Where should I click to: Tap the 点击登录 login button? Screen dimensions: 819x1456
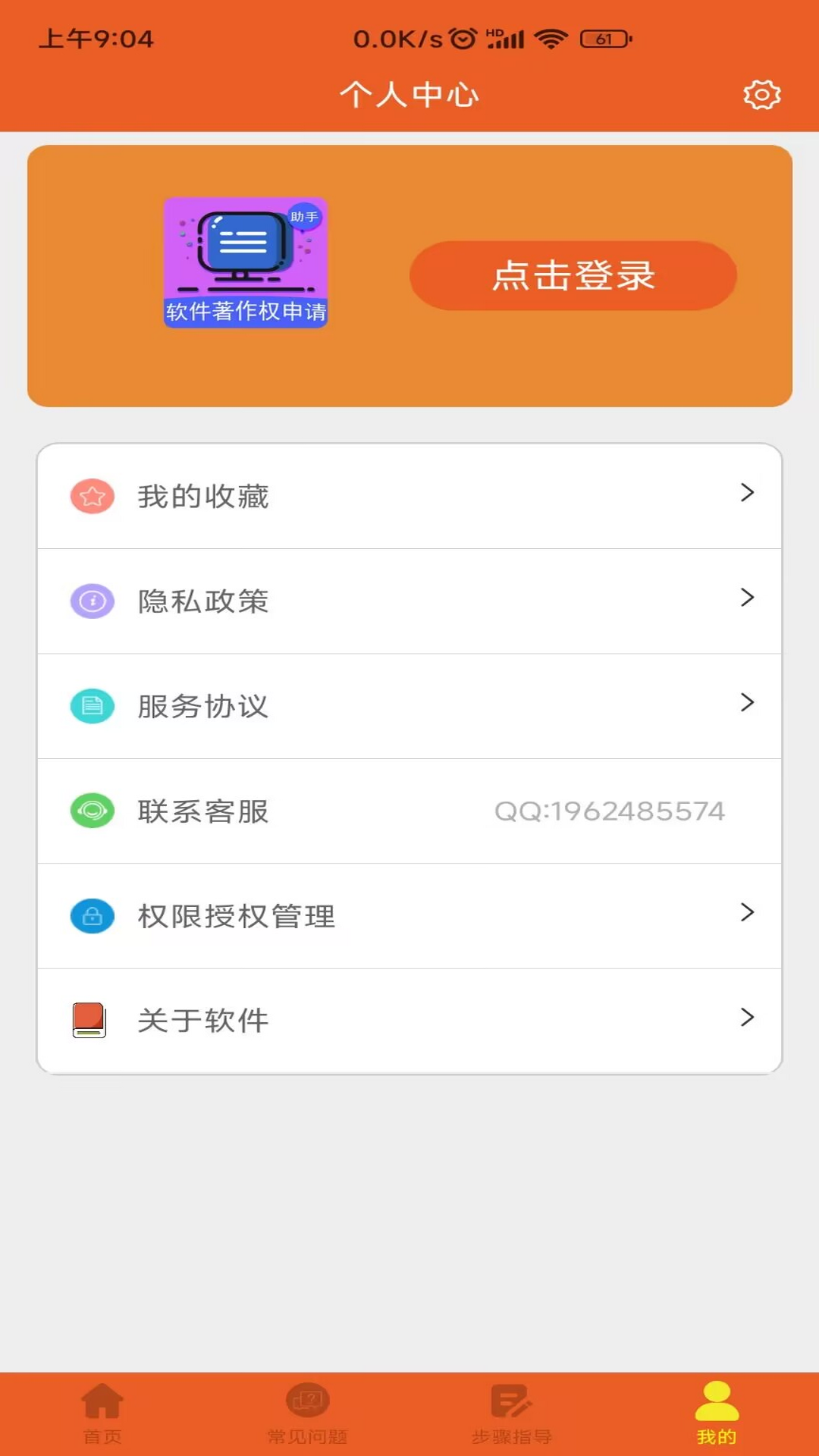pos(573,275)
